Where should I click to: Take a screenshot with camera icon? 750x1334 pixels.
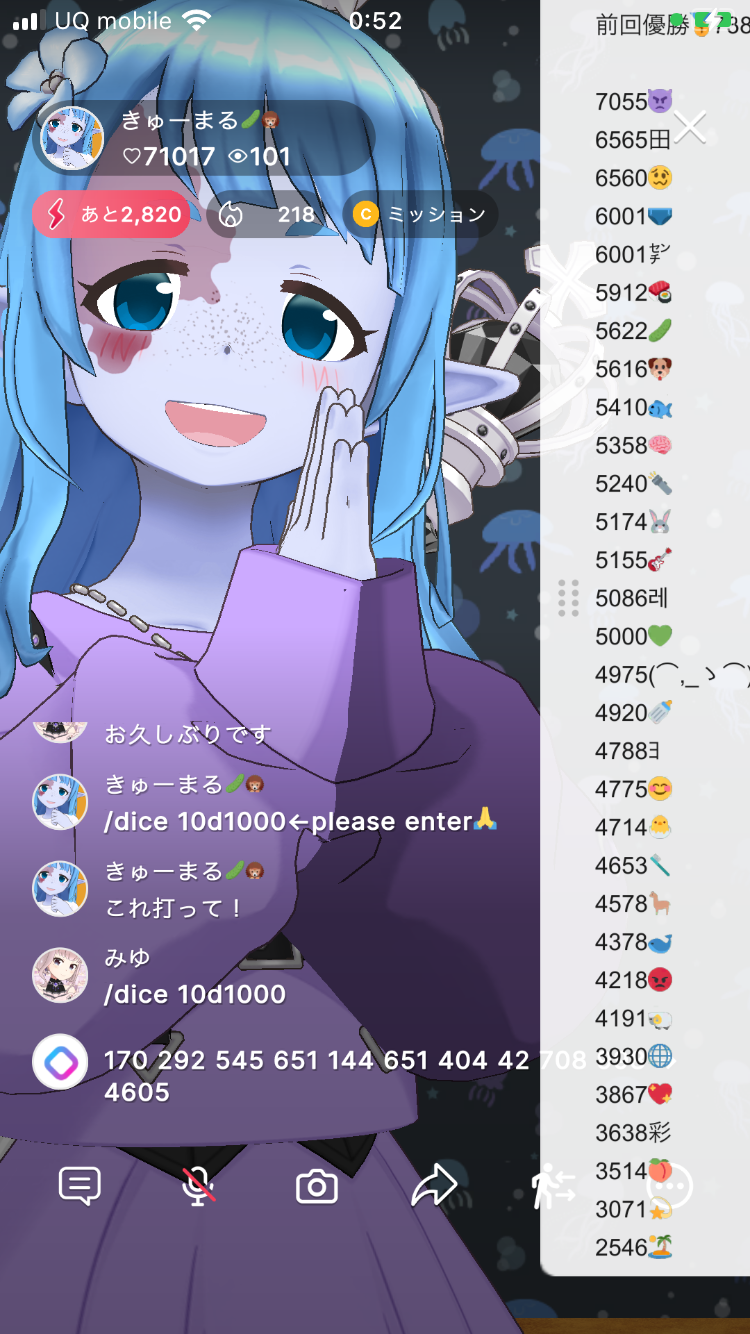316,1187
